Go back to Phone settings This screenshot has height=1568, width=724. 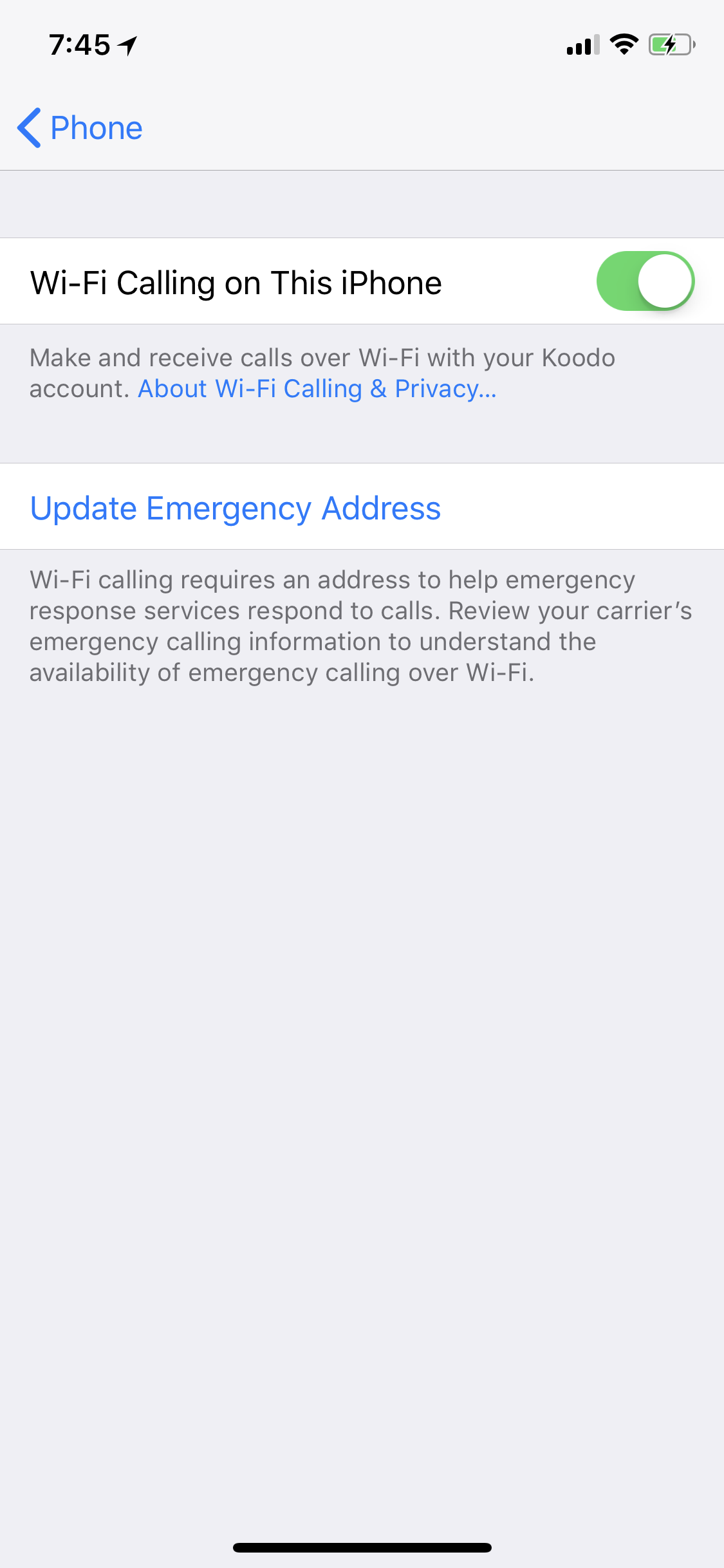click(x=80, y=128)
